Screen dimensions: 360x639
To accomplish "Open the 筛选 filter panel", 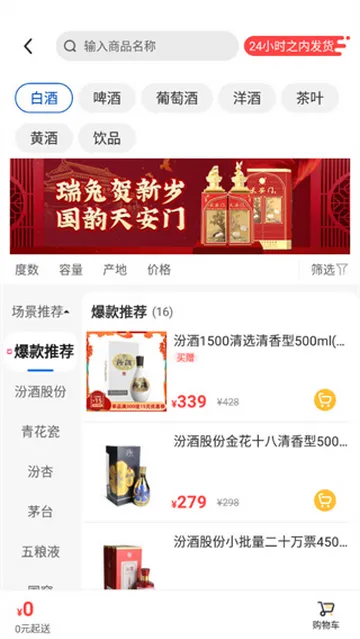I will coord(329,270).
